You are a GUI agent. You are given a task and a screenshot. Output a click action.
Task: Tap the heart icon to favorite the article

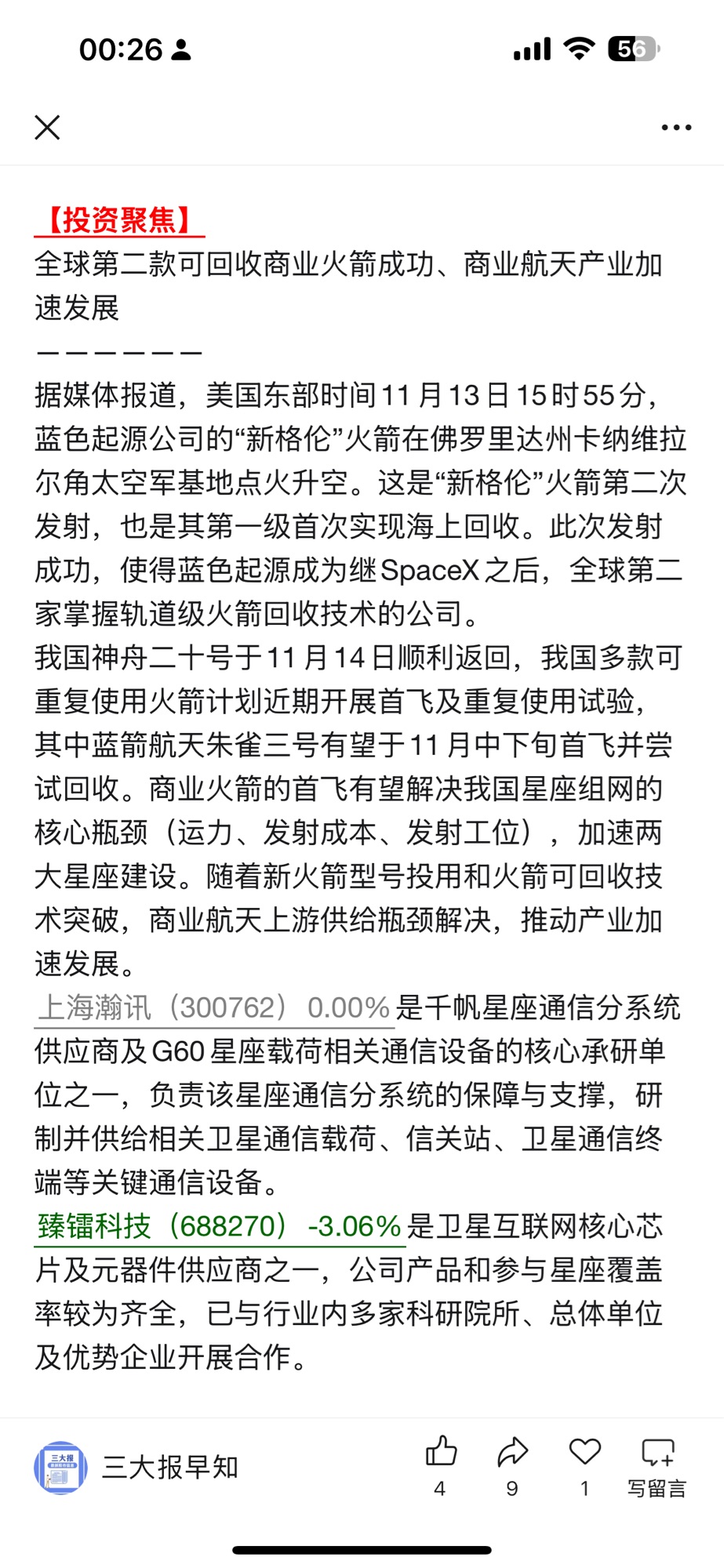point(584,1453)
